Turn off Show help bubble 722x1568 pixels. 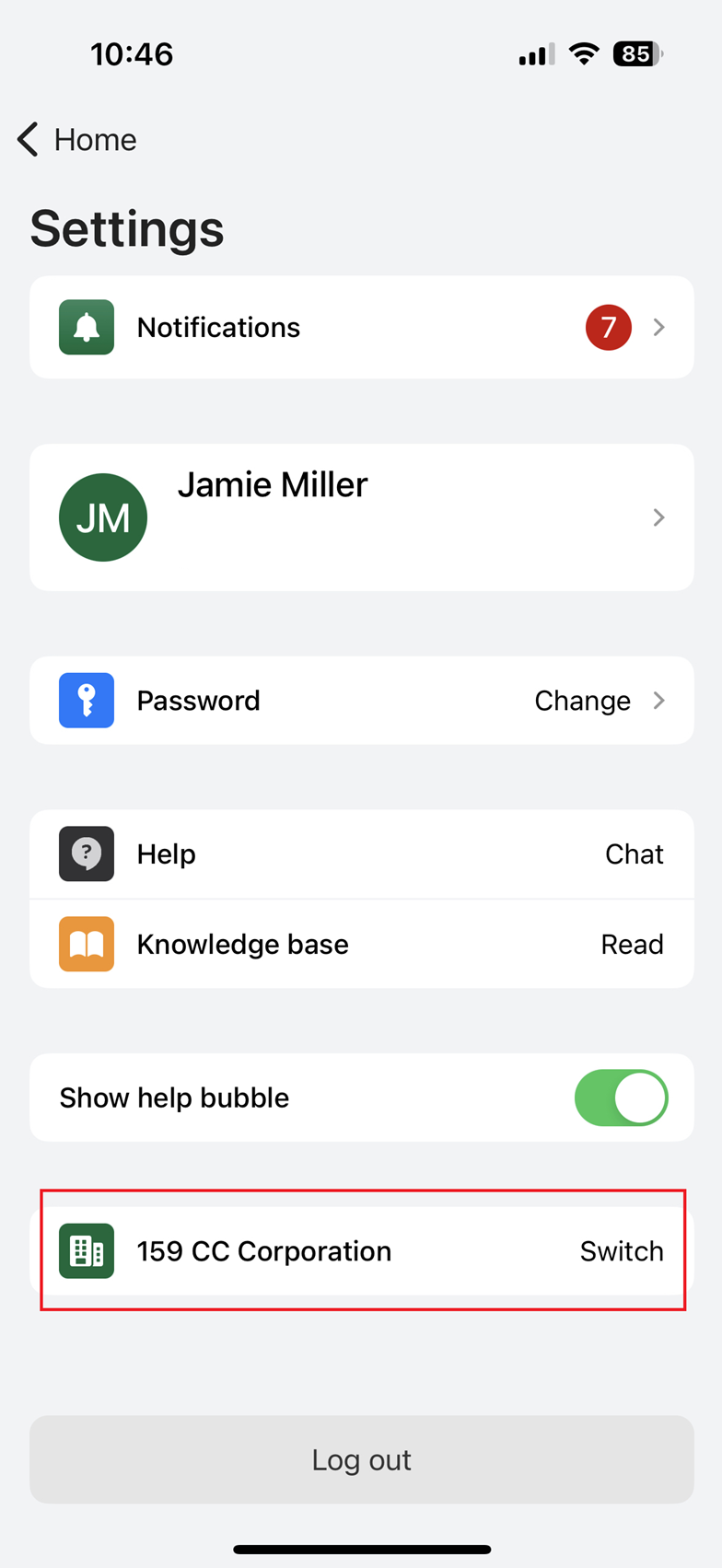tap(621, 1098)
